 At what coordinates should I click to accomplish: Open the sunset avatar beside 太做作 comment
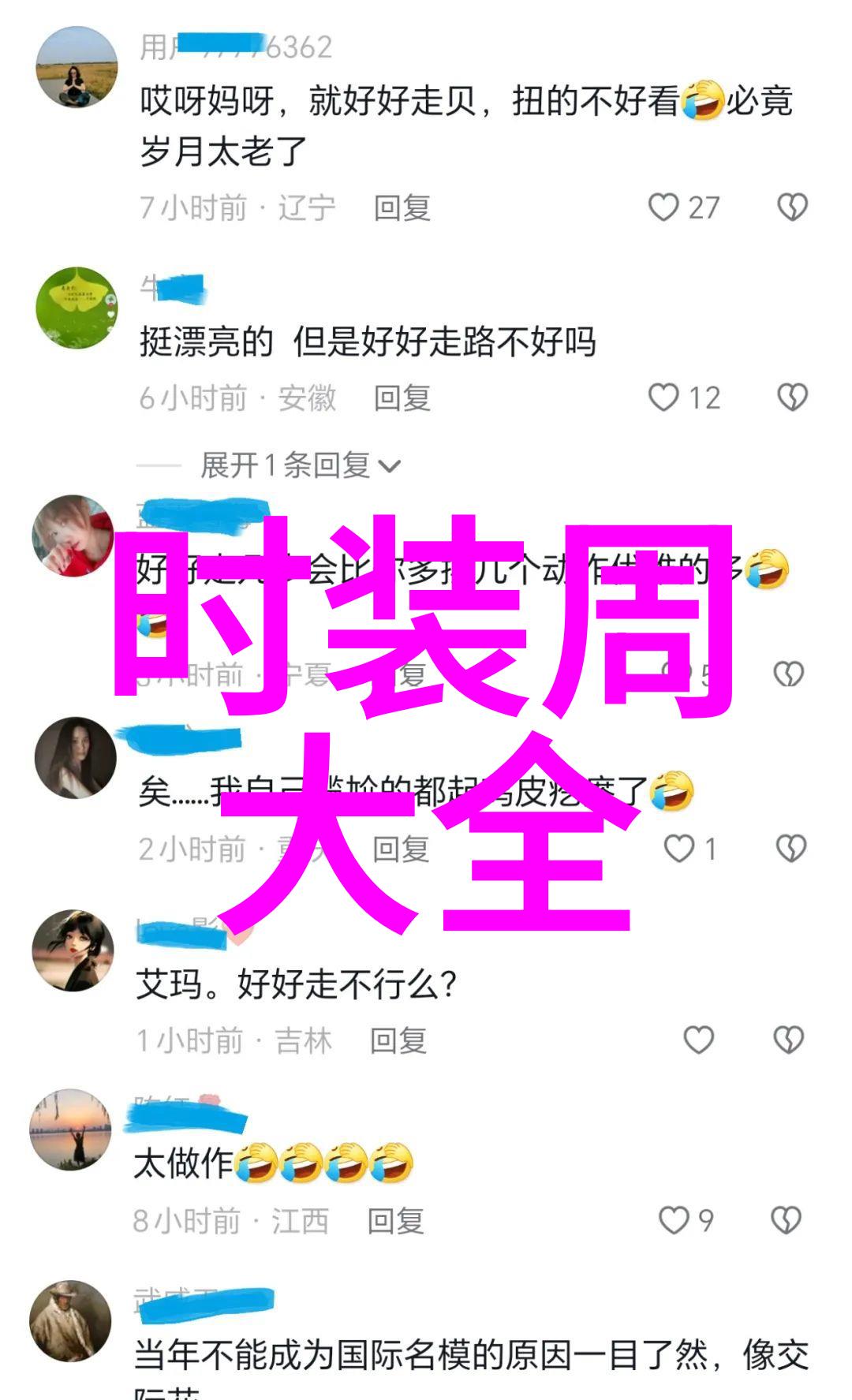70,1129
